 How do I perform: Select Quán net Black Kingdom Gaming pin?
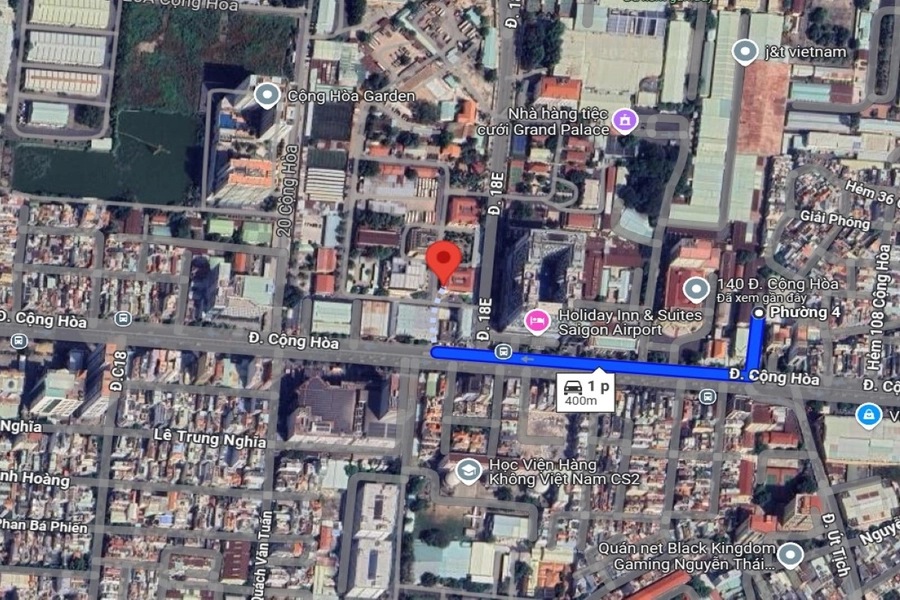(790, 555)
